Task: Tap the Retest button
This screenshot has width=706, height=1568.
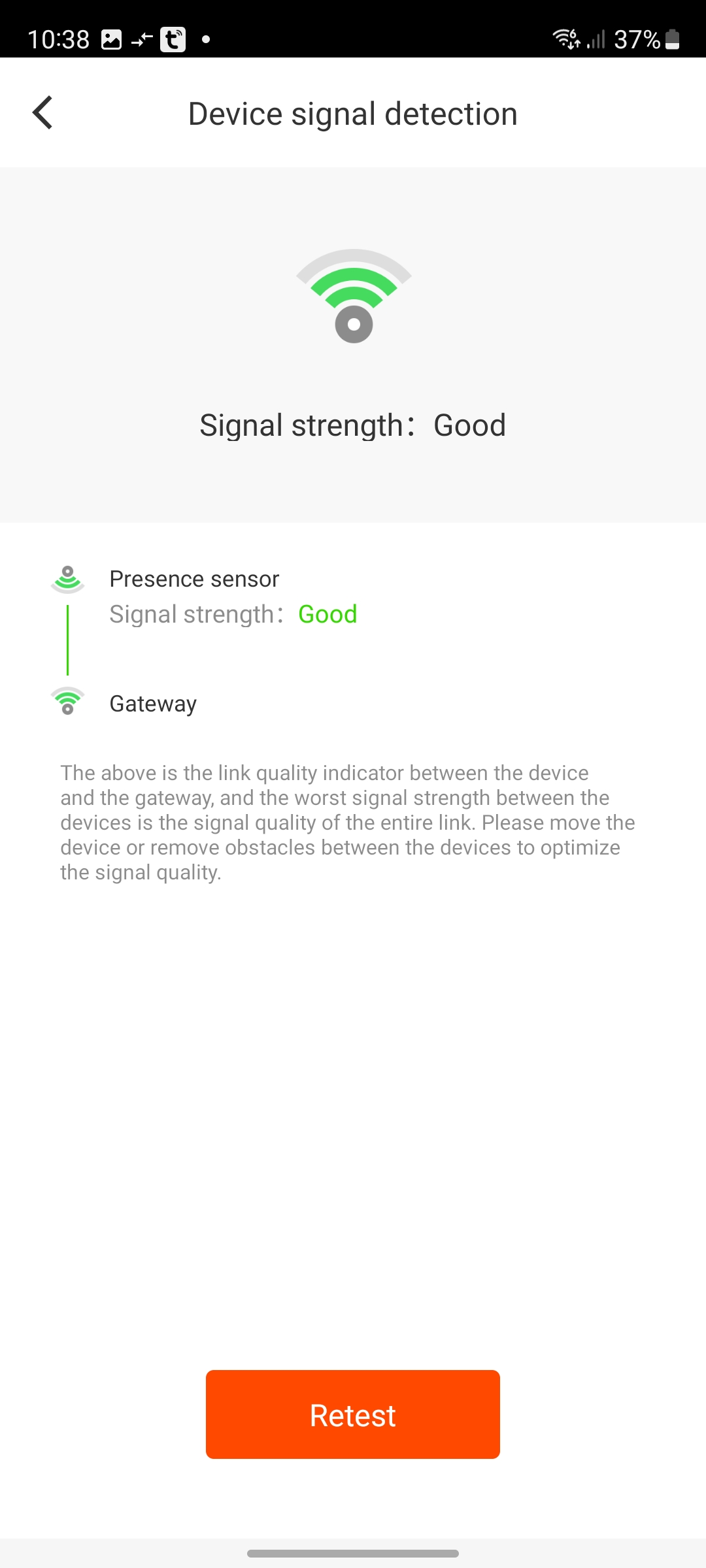Action: point(353,1414)
